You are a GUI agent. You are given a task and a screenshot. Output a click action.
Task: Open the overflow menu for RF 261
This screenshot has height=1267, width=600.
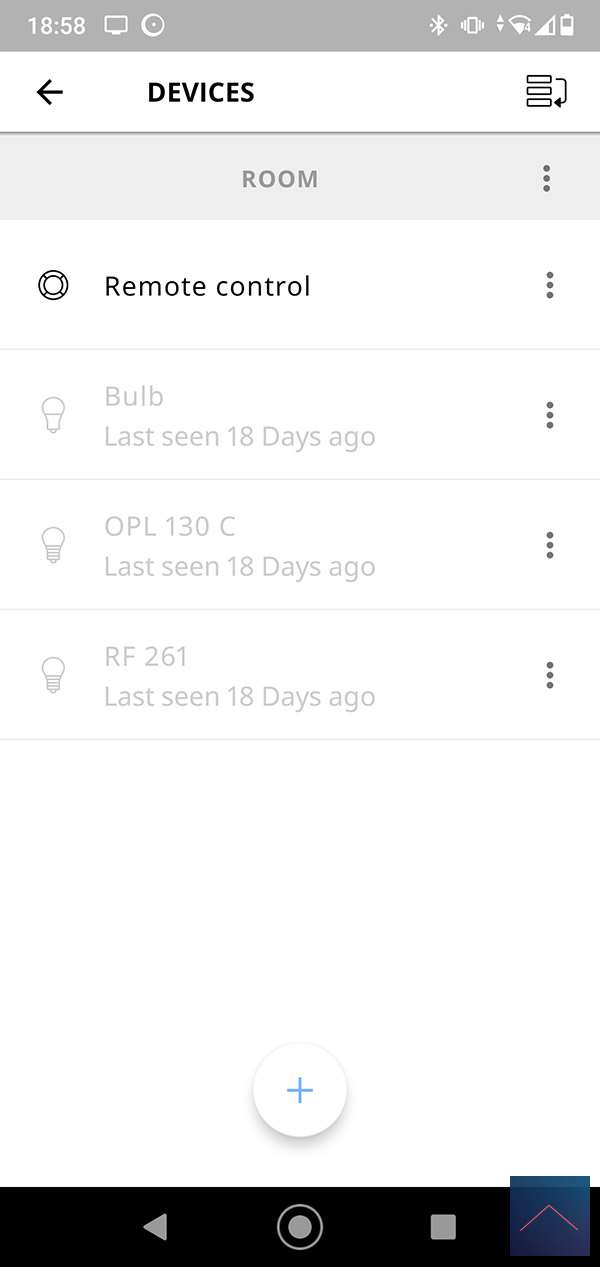click(x=549, y=675)
